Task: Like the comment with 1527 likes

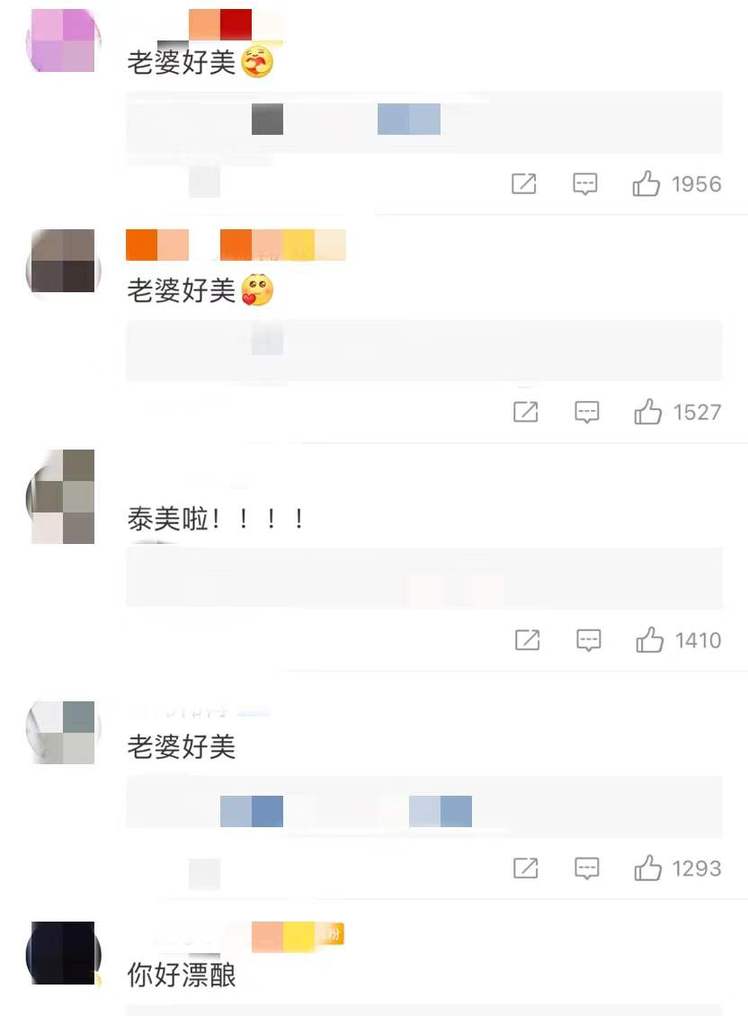Action: pyautogui.click(x=648, y=412)
